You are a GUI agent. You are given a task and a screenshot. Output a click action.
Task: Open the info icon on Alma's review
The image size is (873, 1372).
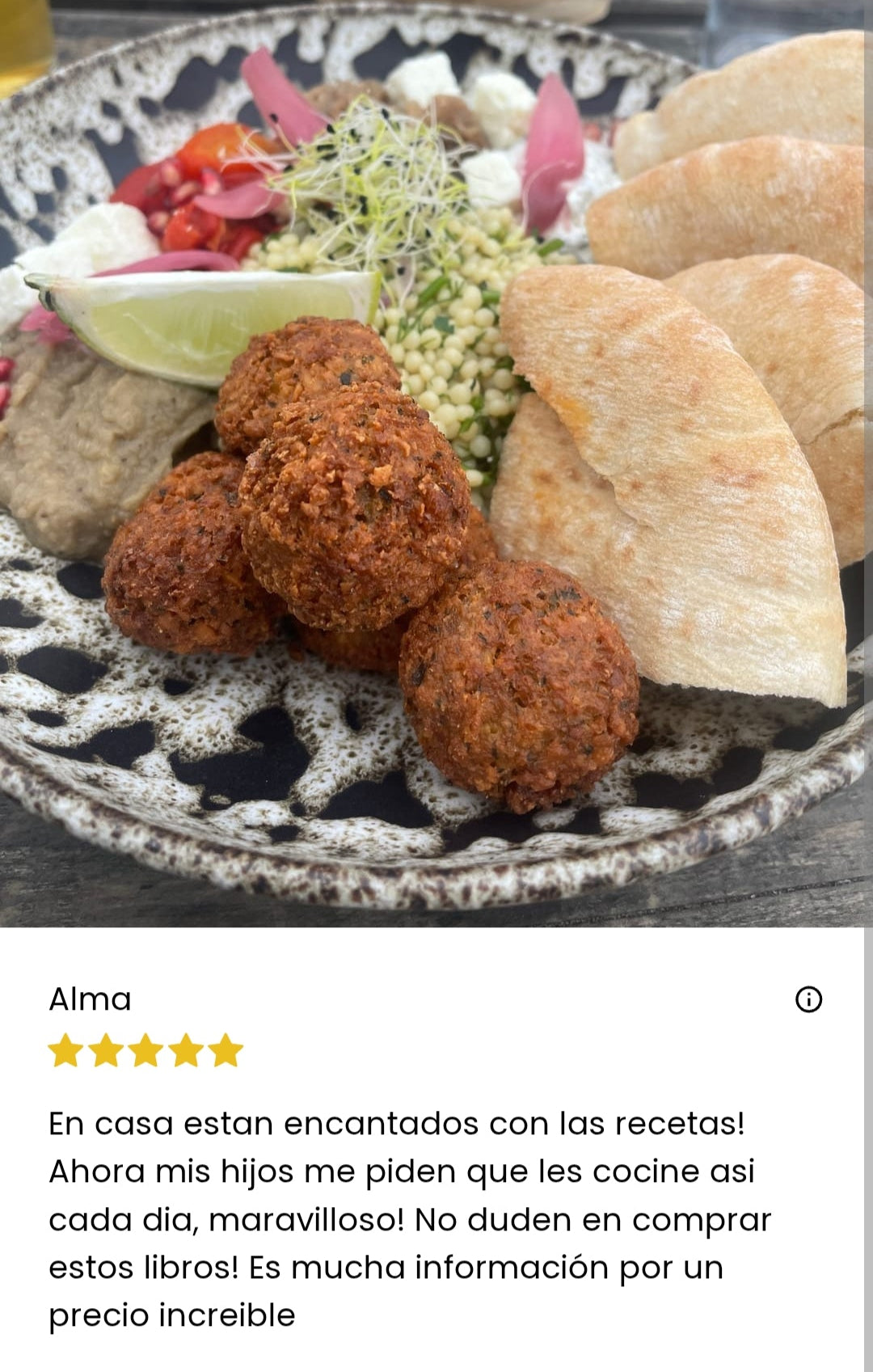(808, 999)
